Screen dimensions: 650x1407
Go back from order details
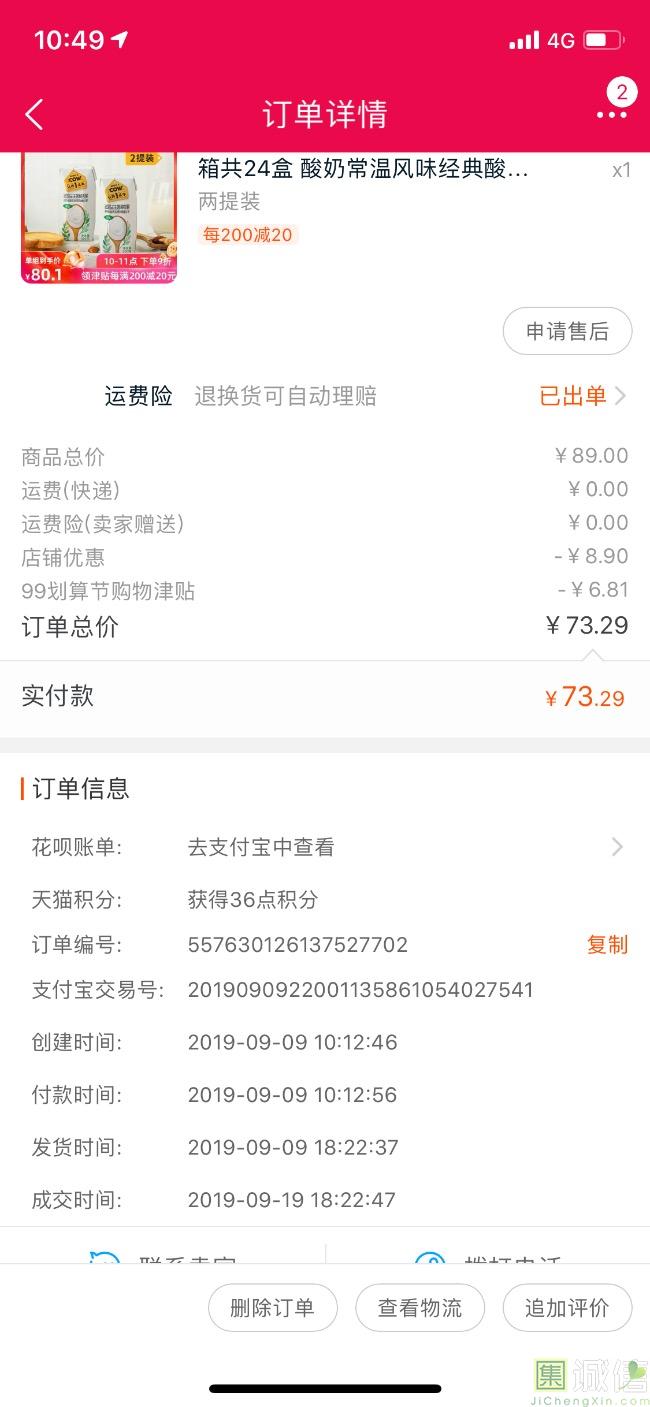(x=34, y=114)
